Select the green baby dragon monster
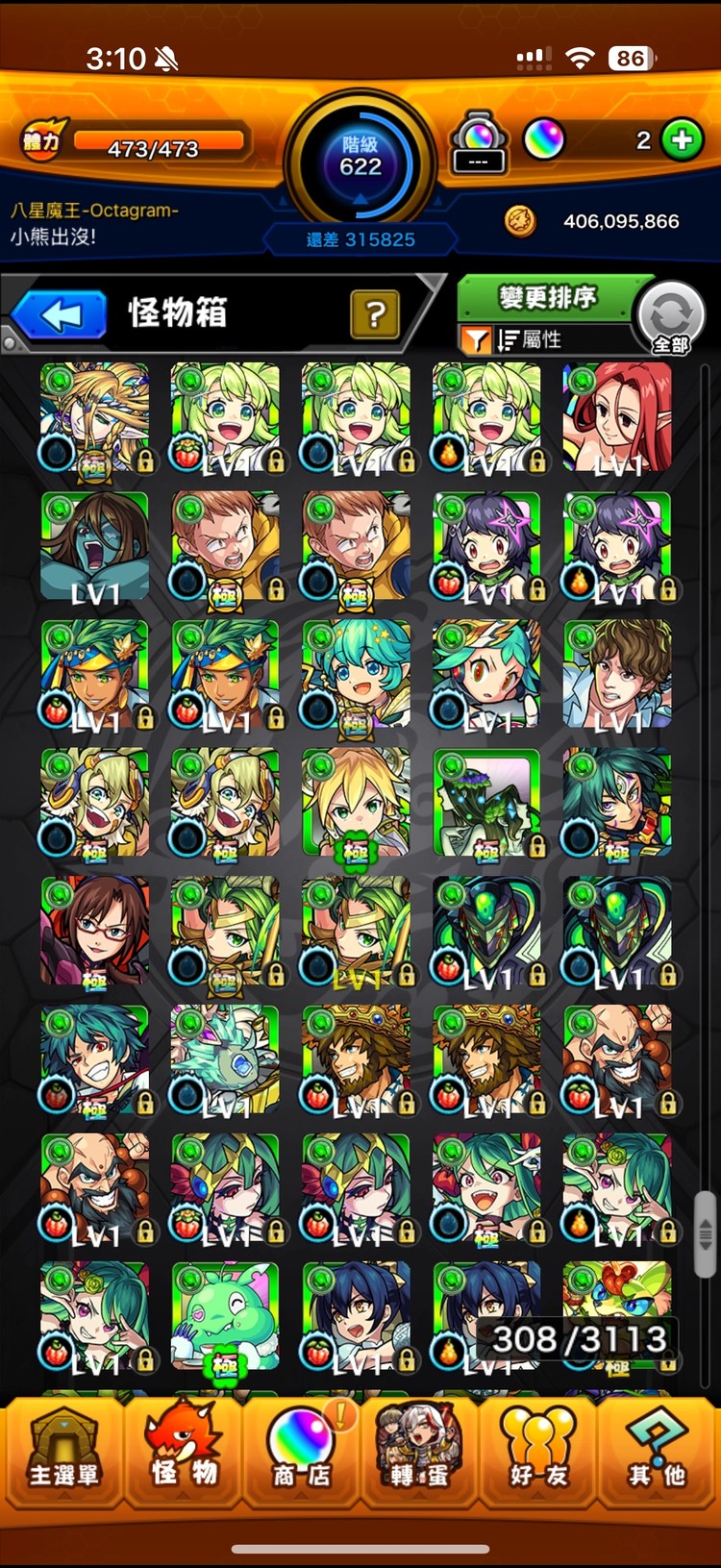The height and width of the screenshot is (1568, 721). click(x=225, y=1316)
